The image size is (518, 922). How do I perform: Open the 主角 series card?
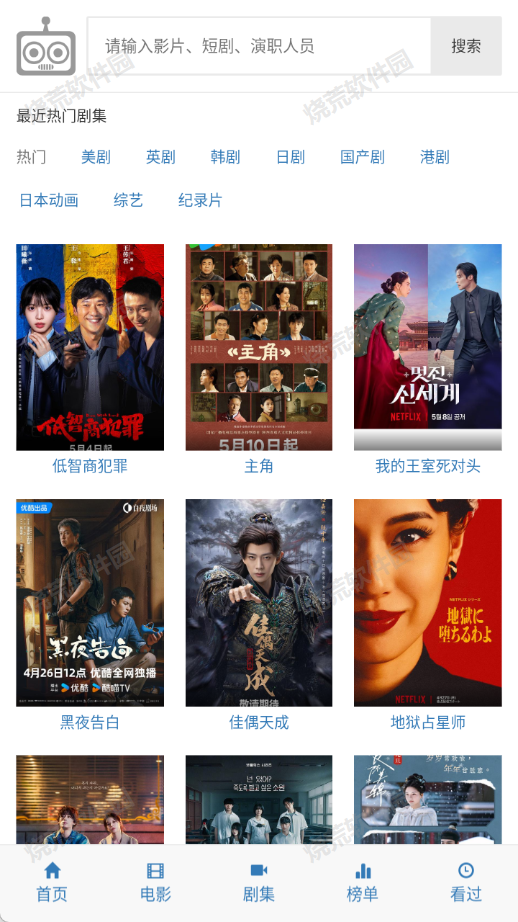click(x=259, y=348)
